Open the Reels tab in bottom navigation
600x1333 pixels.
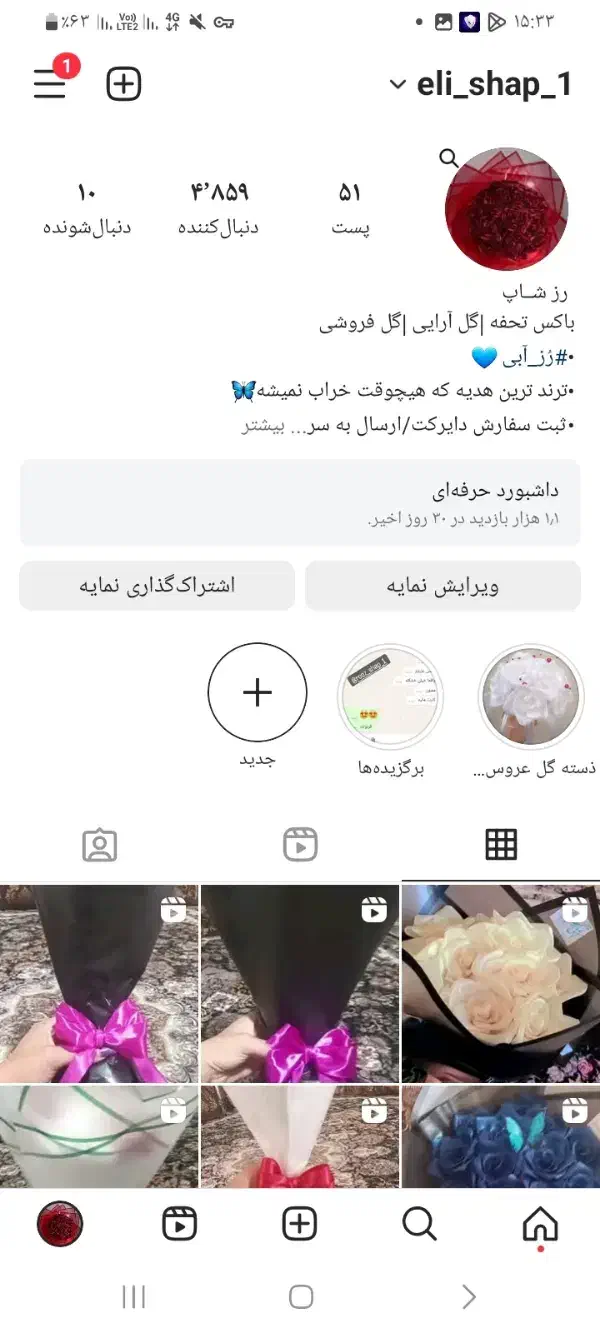(180, 1223)
